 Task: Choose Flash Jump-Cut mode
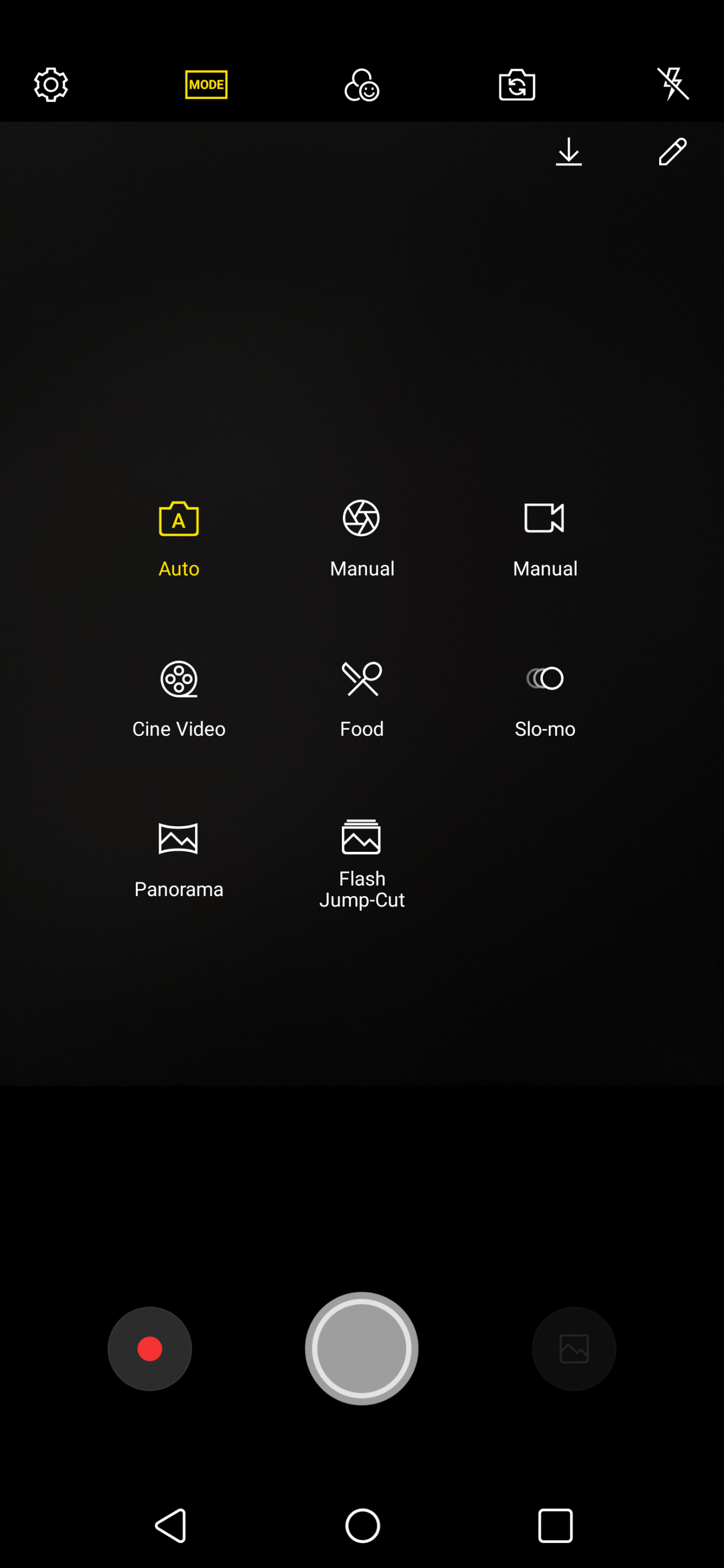pos(361,864)
